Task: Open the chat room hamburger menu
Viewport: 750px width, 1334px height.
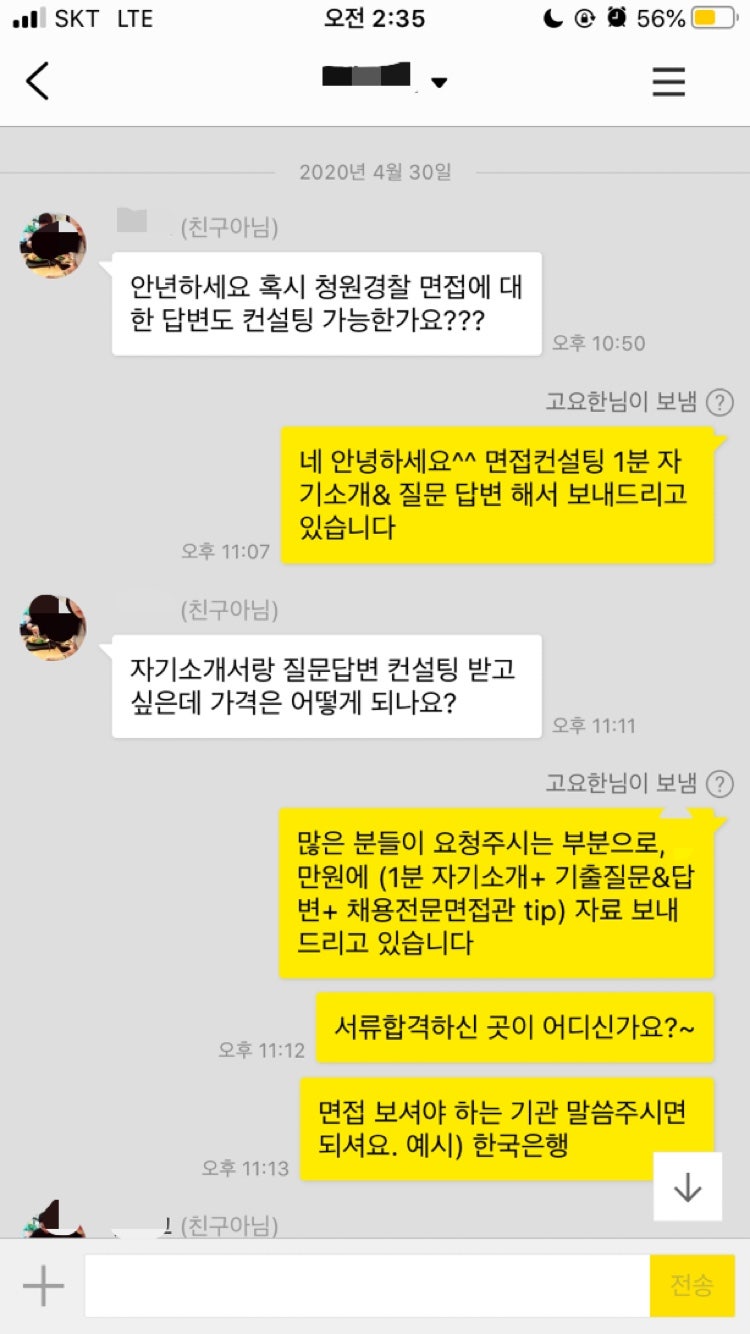Action: pos(669,81)
